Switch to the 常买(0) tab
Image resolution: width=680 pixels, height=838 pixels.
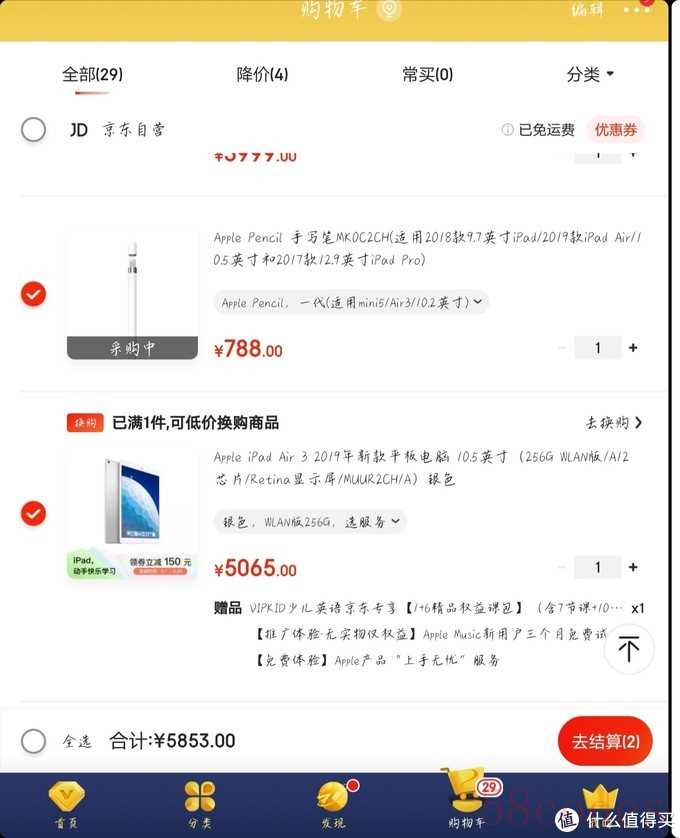click(x=427, y=74)
